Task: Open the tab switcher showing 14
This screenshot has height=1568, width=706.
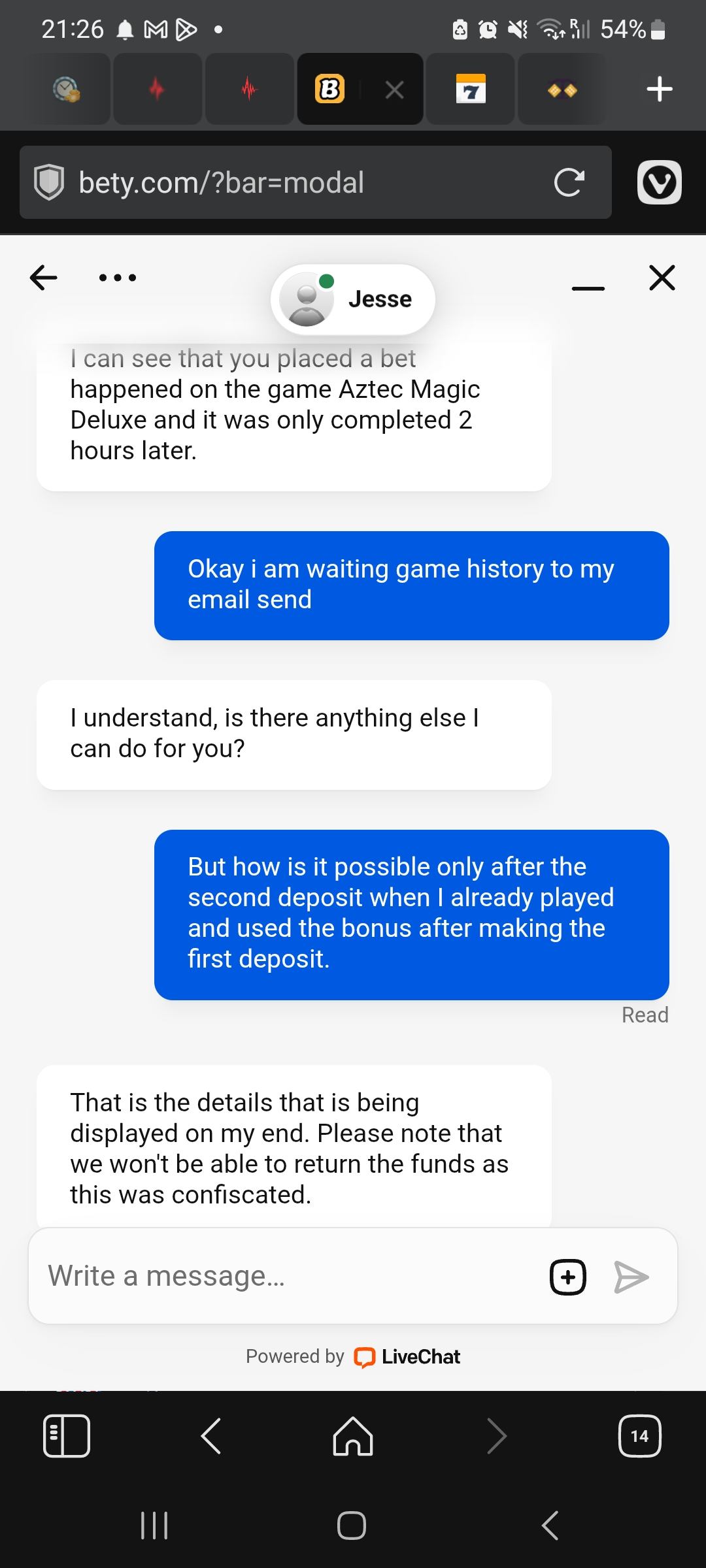Action: [x=639, y=1436]
